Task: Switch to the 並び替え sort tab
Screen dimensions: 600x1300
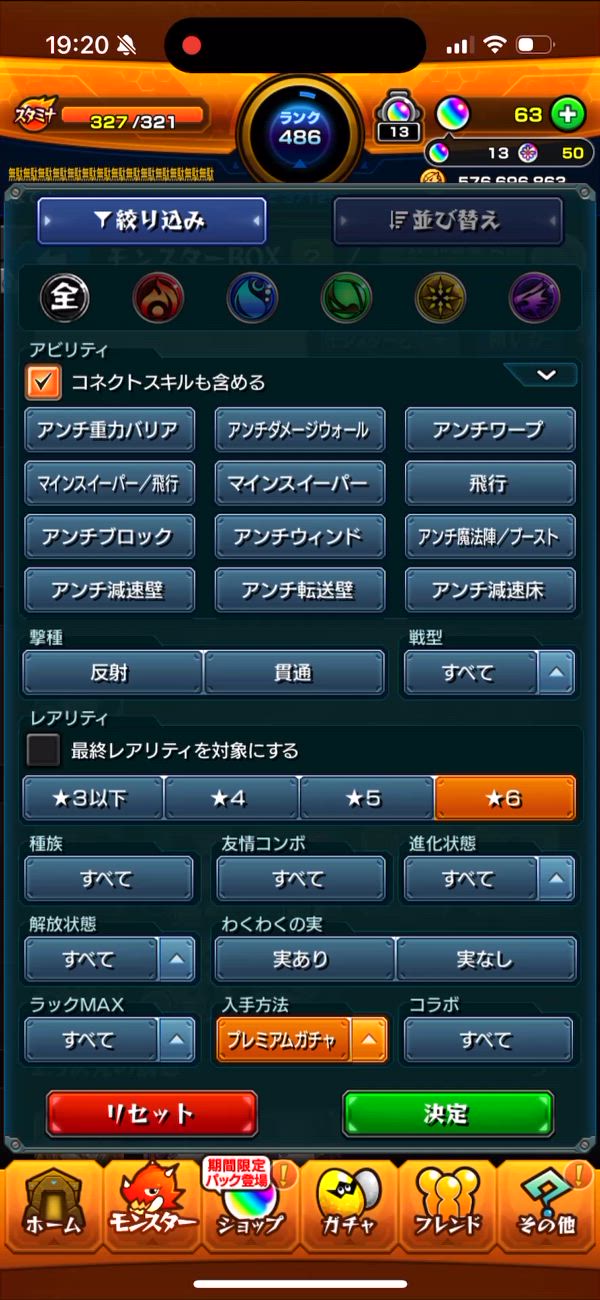Action: [x=447, y=221]
